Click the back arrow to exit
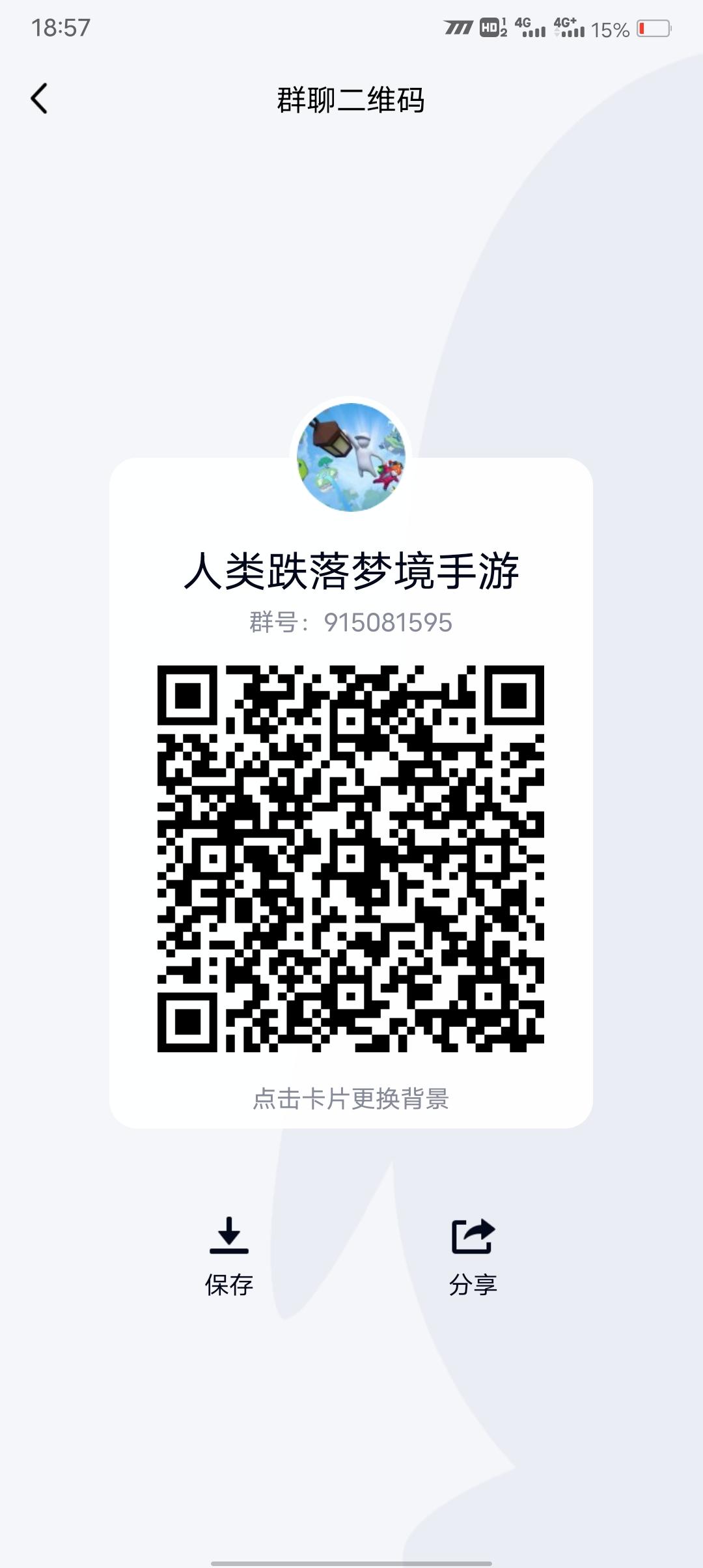 (40, 99)
